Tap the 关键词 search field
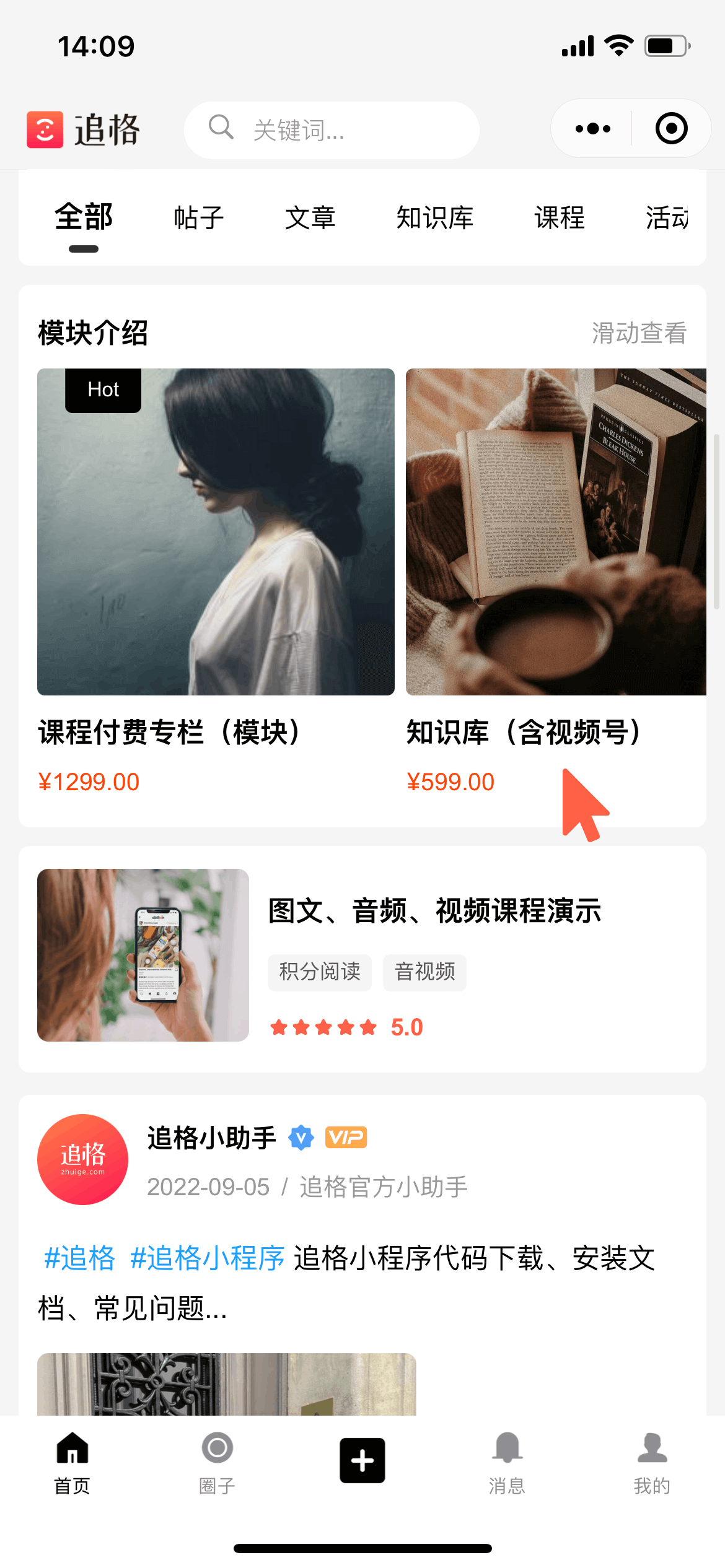 (332, 130)
